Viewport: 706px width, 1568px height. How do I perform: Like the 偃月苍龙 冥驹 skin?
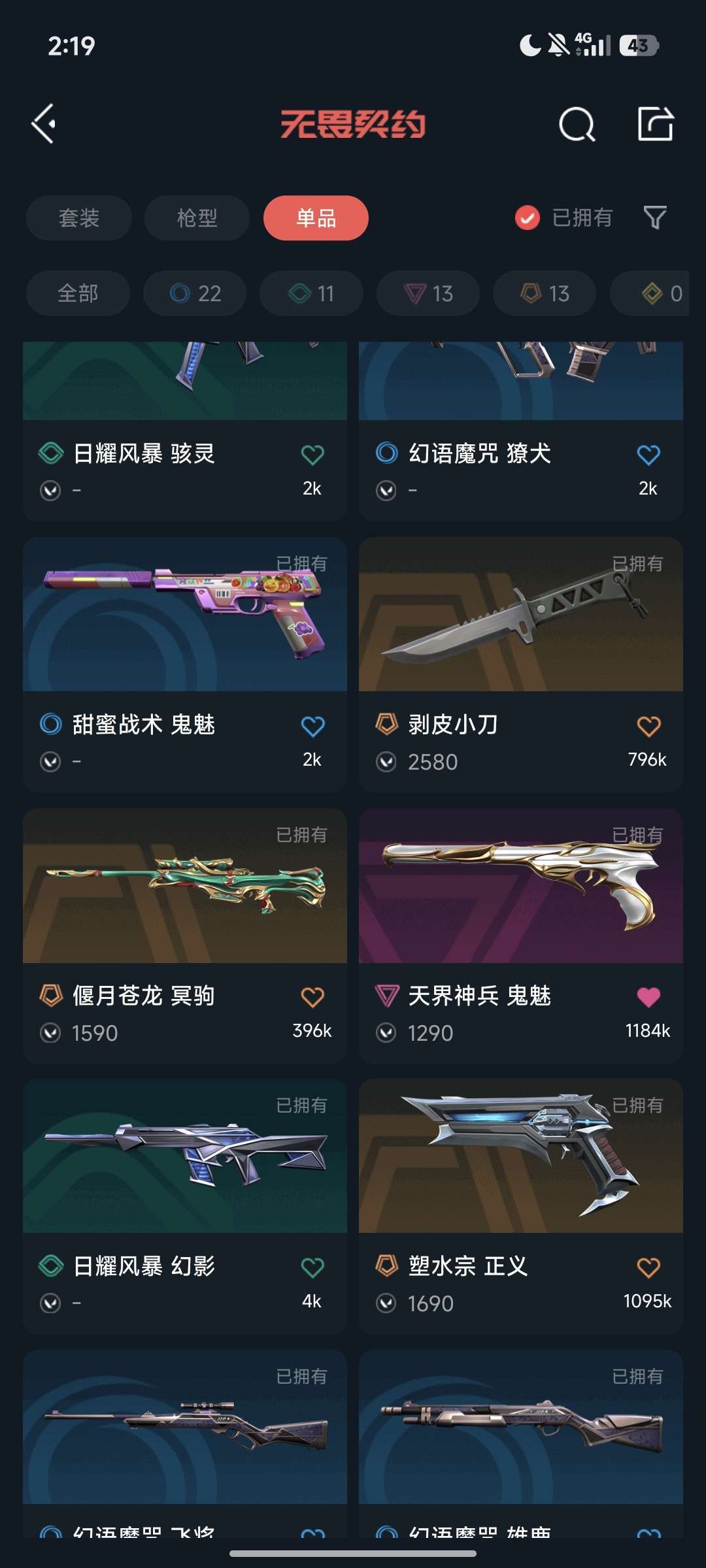(312, 997)
